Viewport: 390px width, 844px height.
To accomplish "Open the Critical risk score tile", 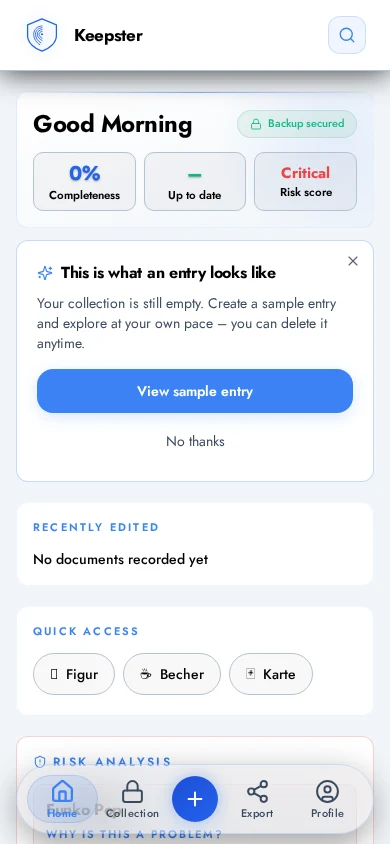I will (x=306, y=181).
